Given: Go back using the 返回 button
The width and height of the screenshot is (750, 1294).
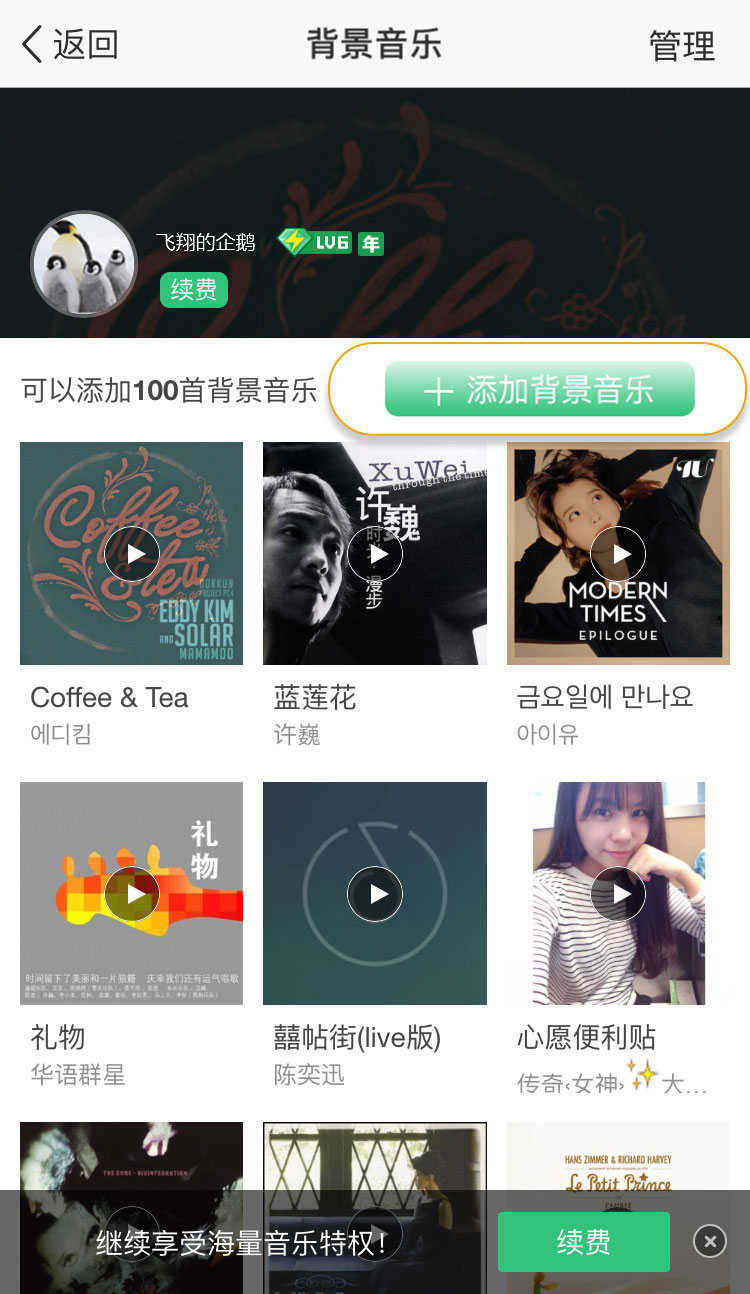Looking at the screenshot, I should pyautogui.click(x=70, y=44).
